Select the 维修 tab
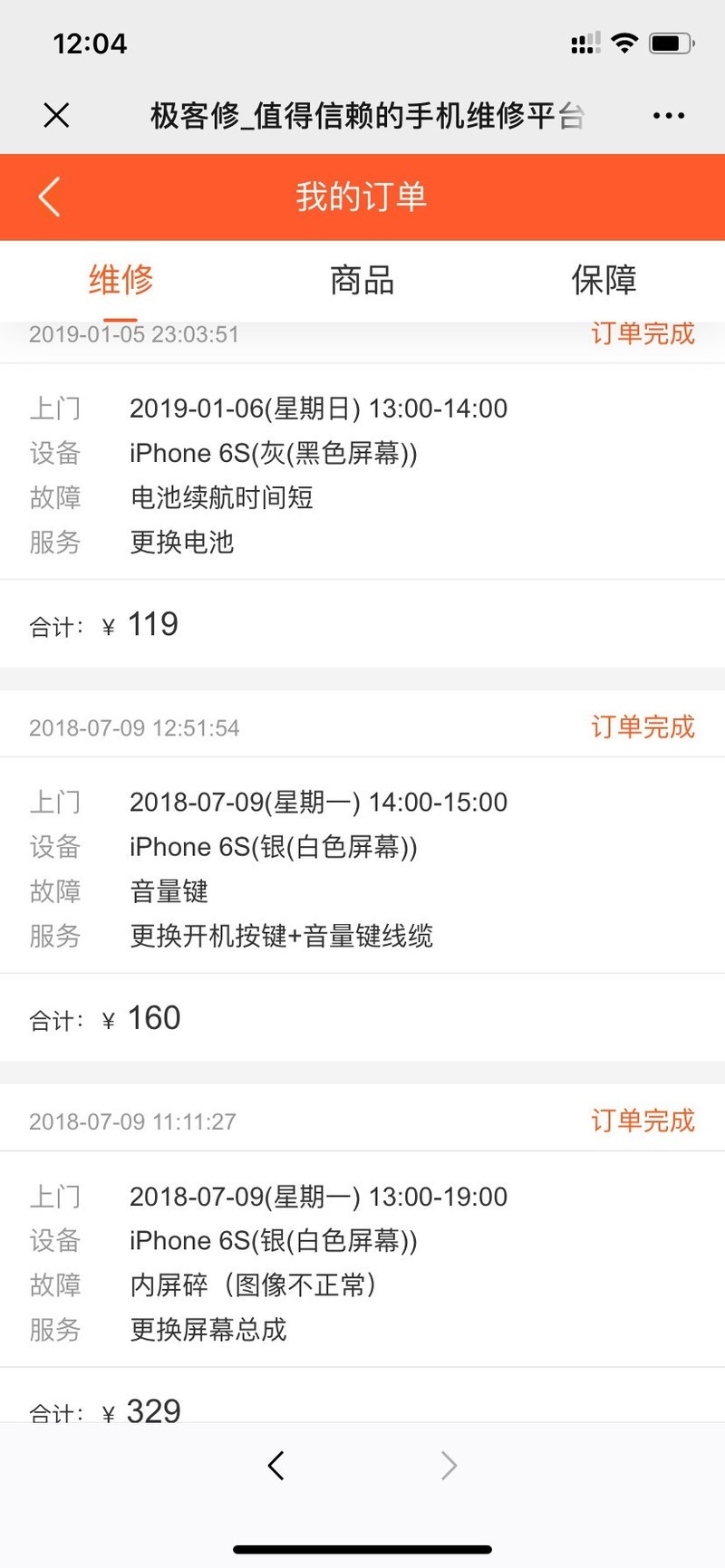 [119, 281]
